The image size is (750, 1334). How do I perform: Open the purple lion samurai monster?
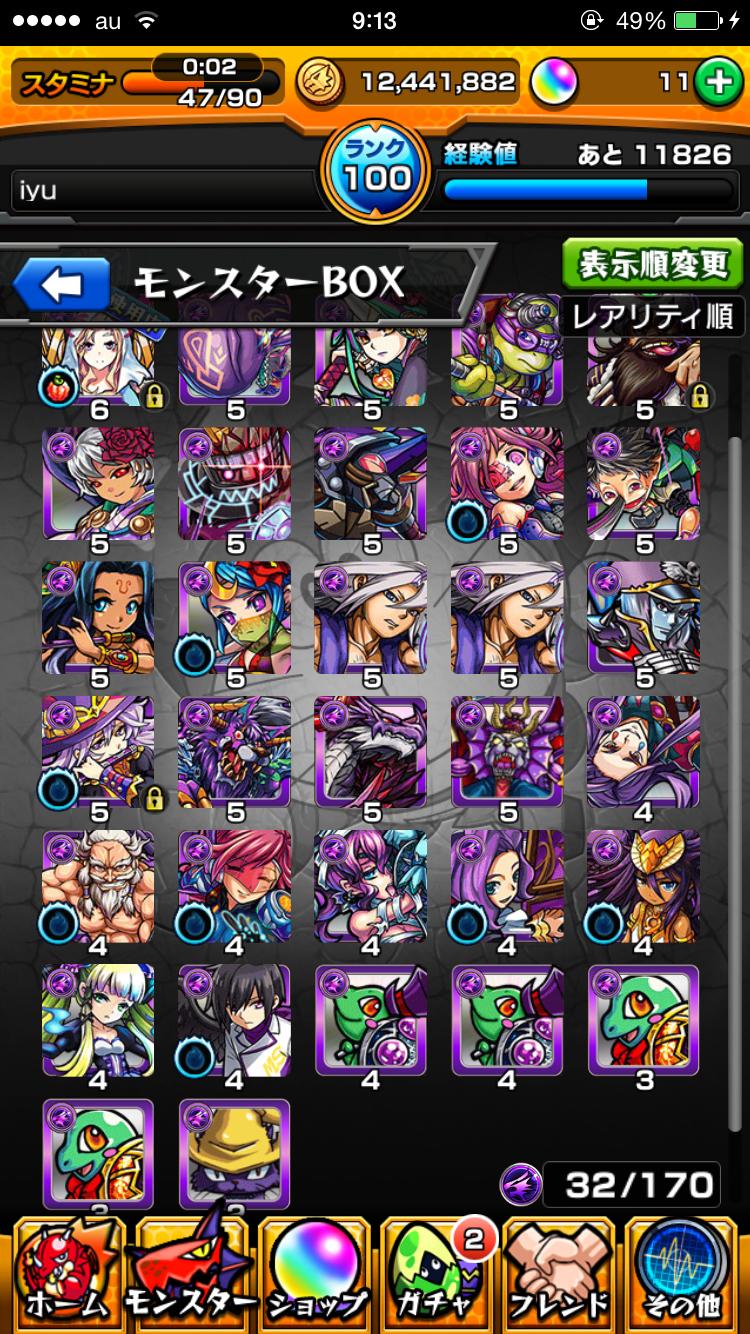coord(507,752)
